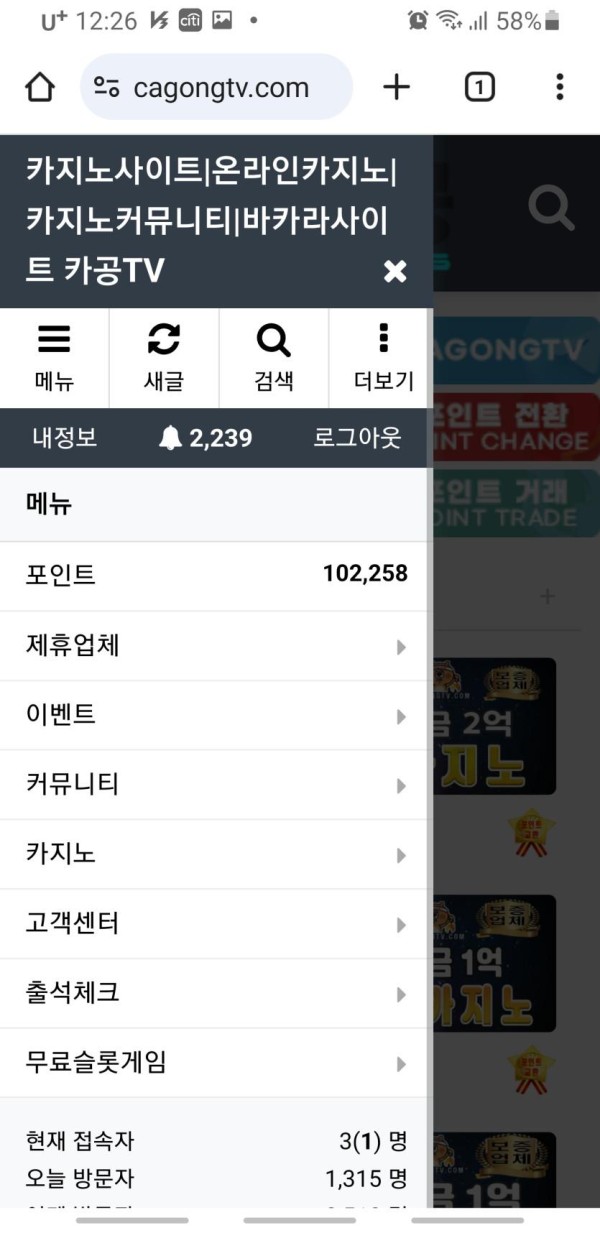Select the 메뉴 tab in the drawer
Screen dimensions: 600x1233
(x=54, y=358)
